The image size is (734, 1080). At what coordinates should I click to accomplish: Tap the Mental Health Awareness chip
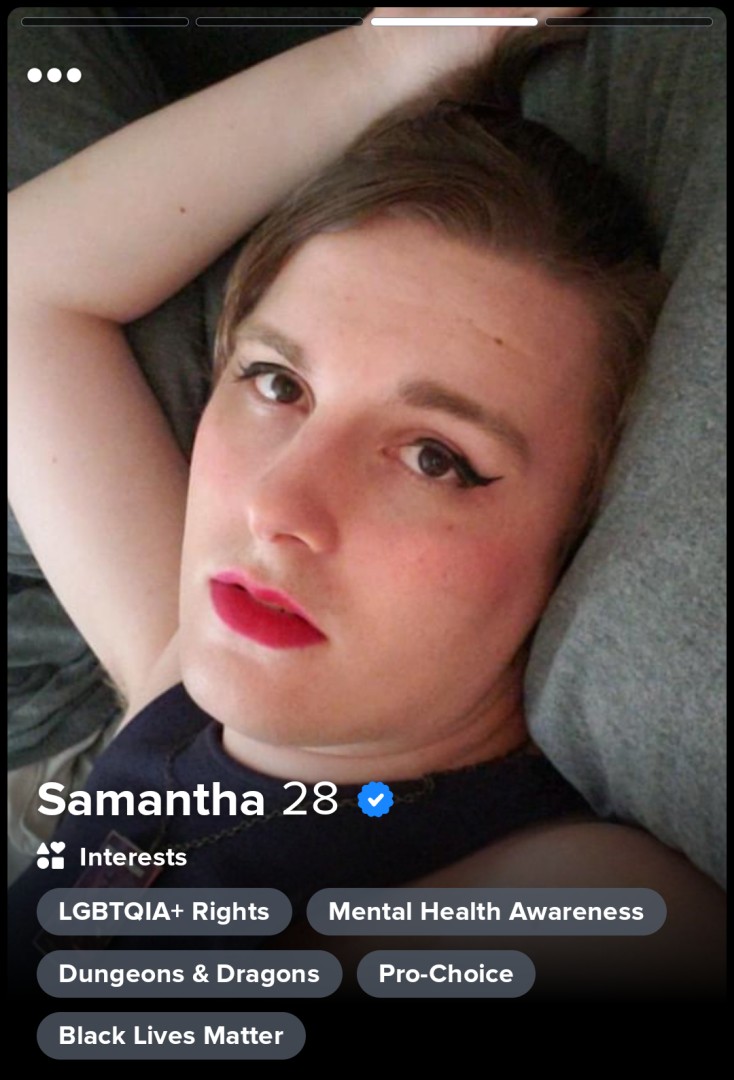click(486, 912)
